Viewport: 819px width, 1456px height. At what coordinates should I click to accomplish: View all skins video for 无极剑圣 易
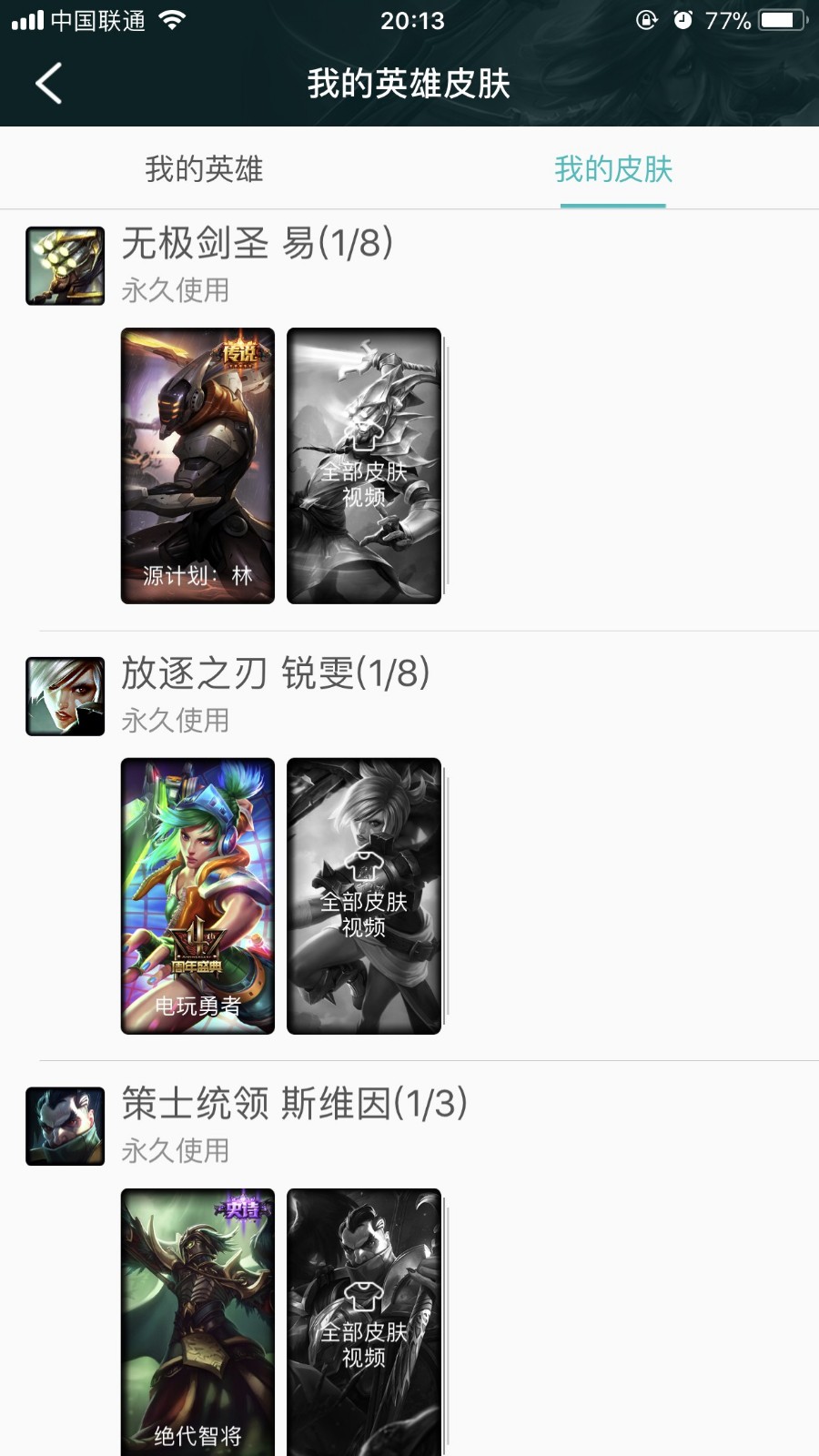(x=364, y=466)
